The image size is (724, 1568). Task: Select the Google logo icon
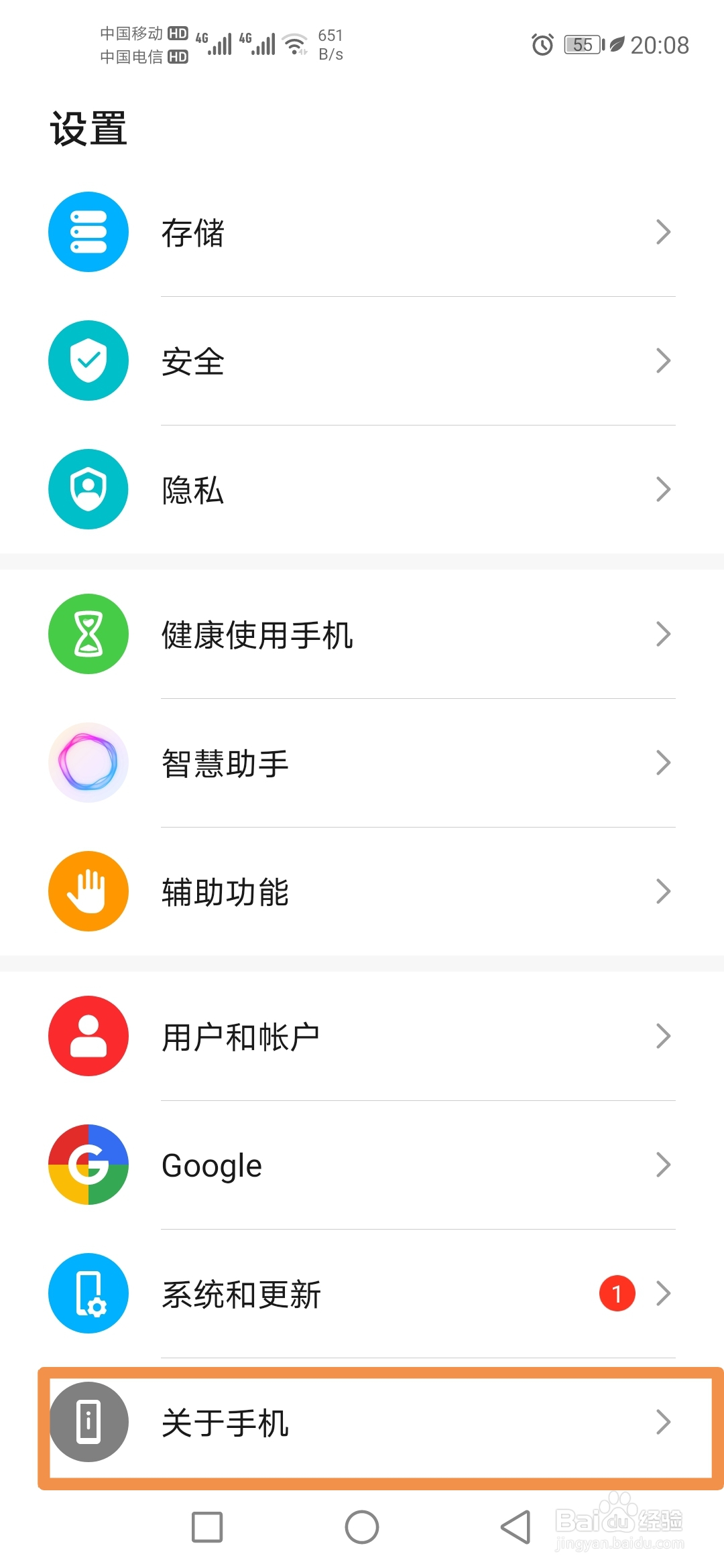[x=88, y=1165]
